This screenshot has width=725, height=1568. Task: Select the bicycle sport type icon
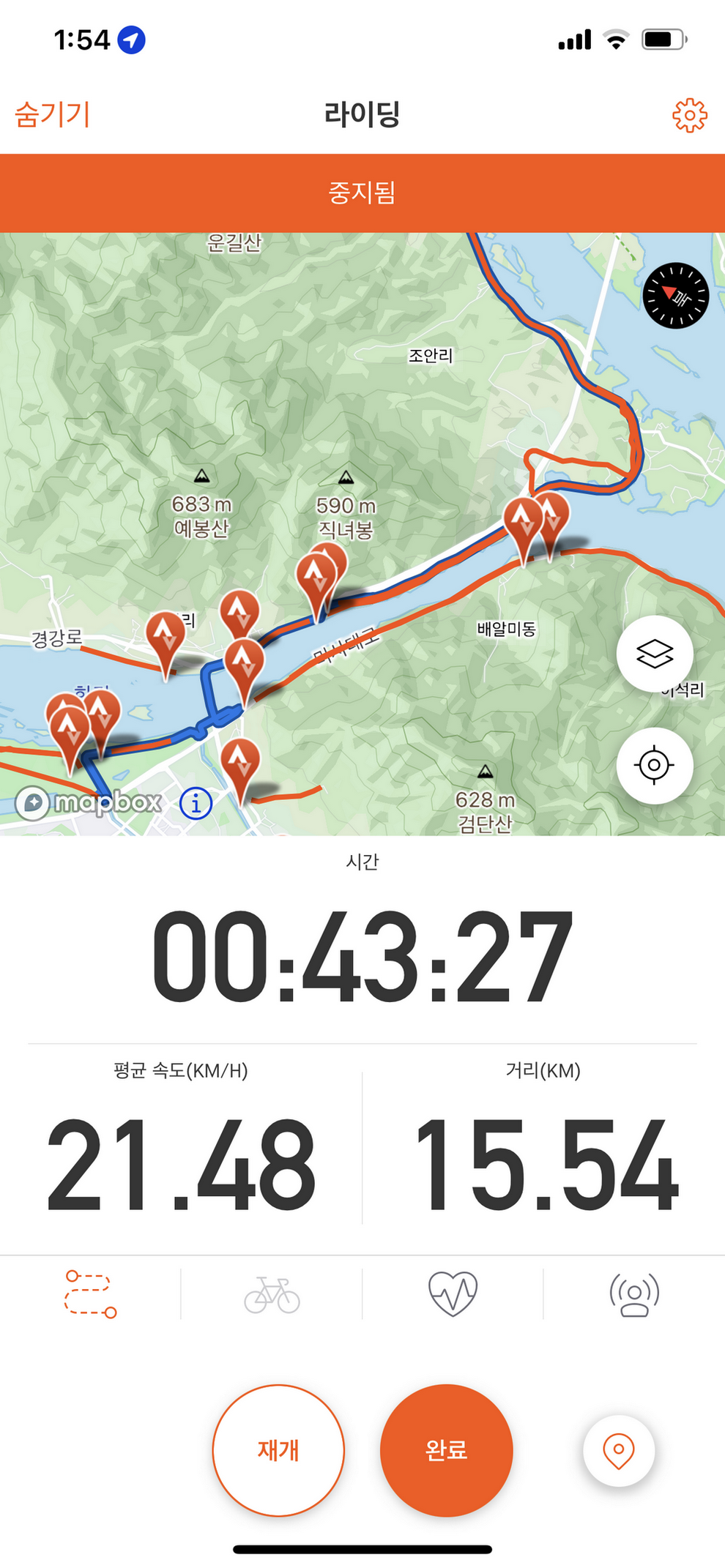pos(272,1294)
